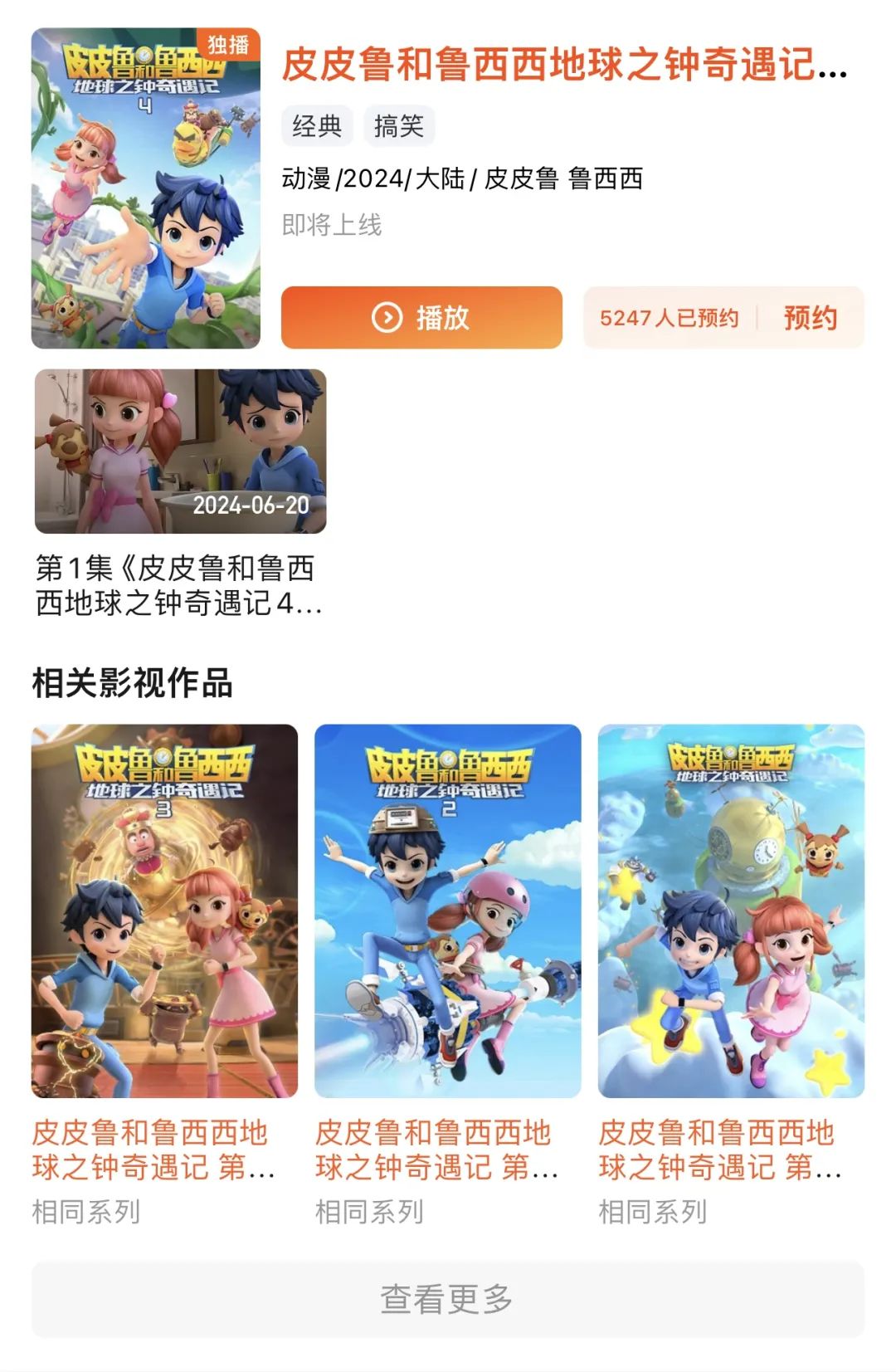Image resolution: width=896 pixels, height=1372 pixels.
Task: Open the related poster with the yellow submarine
Action: 731,911
